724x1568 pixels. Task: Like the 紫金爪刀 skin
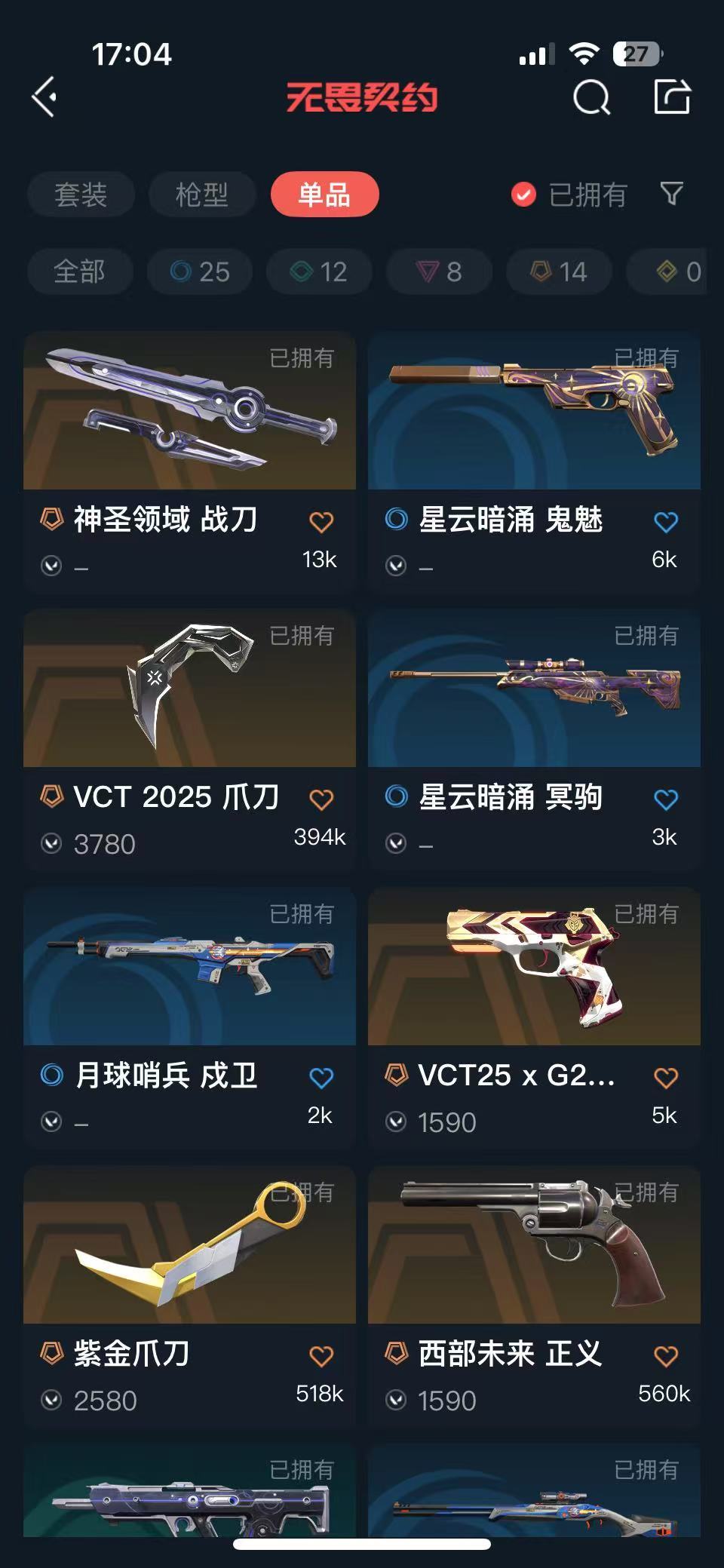(x=321, y=1356)
